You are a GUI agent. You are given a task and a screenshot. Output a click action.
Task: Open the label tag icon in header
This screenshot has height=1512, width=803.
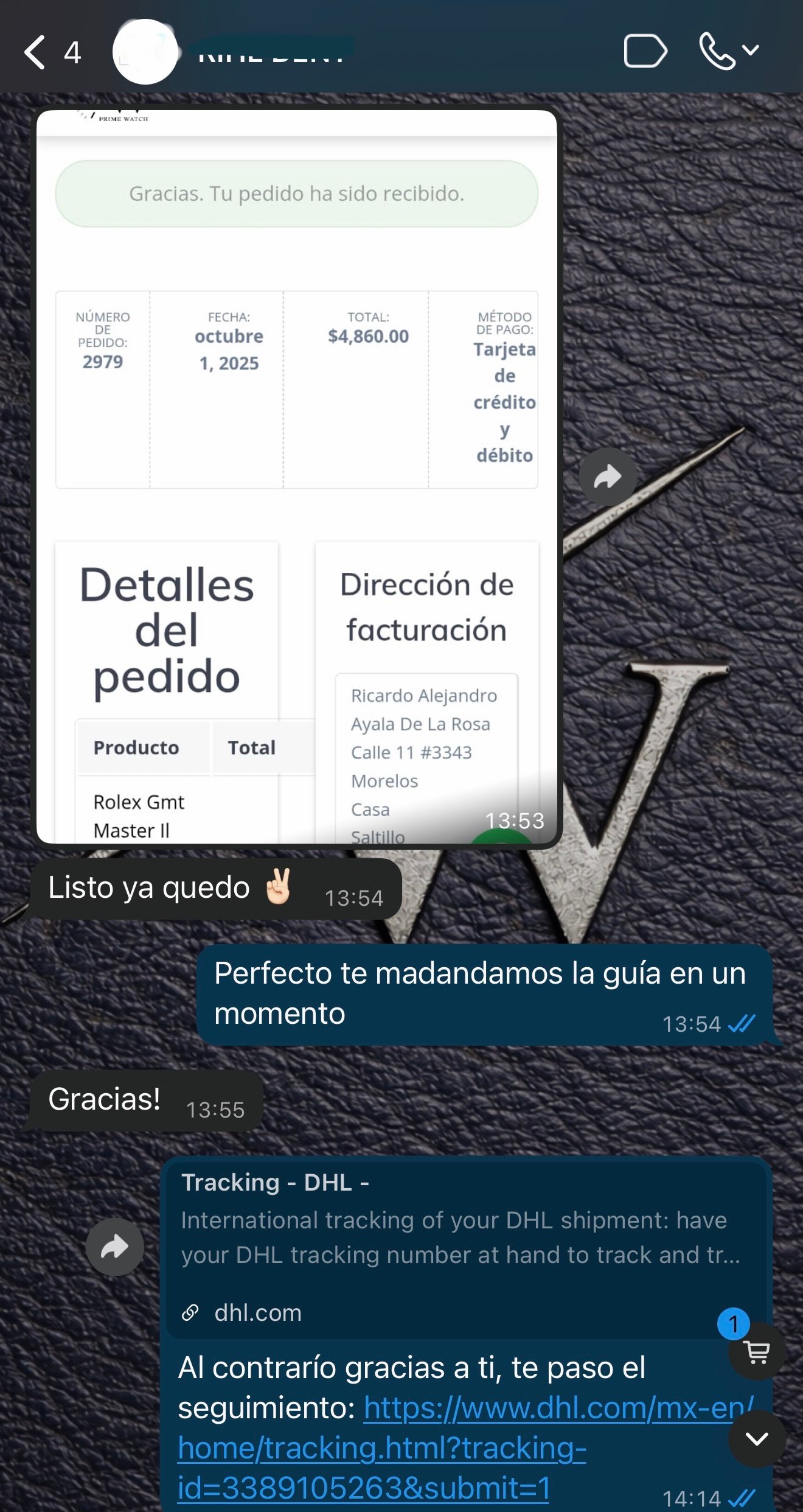645,51
